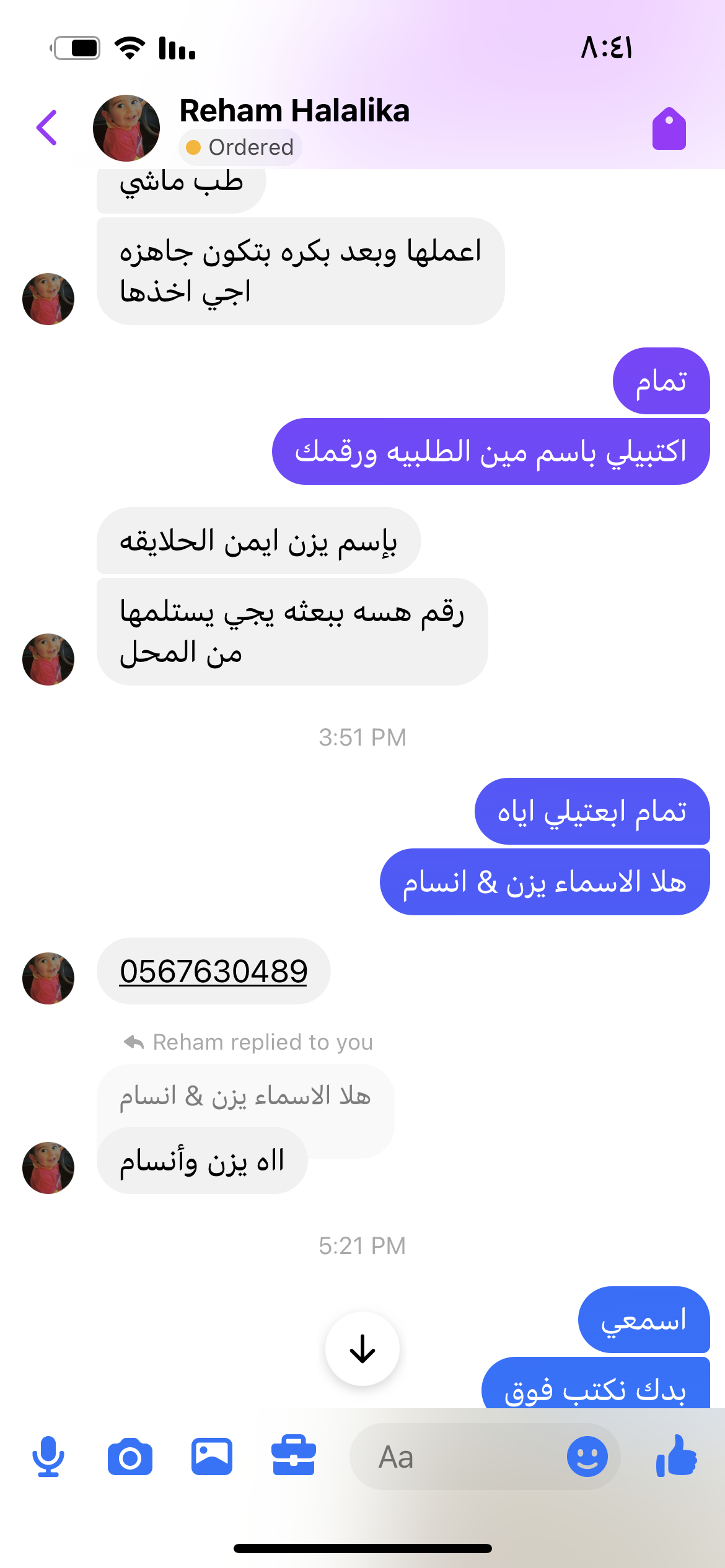Image resolution: width=725 pixels, height=1568 pixels.
Task: Open Reham Halalika's profile header
Action: 294,111
